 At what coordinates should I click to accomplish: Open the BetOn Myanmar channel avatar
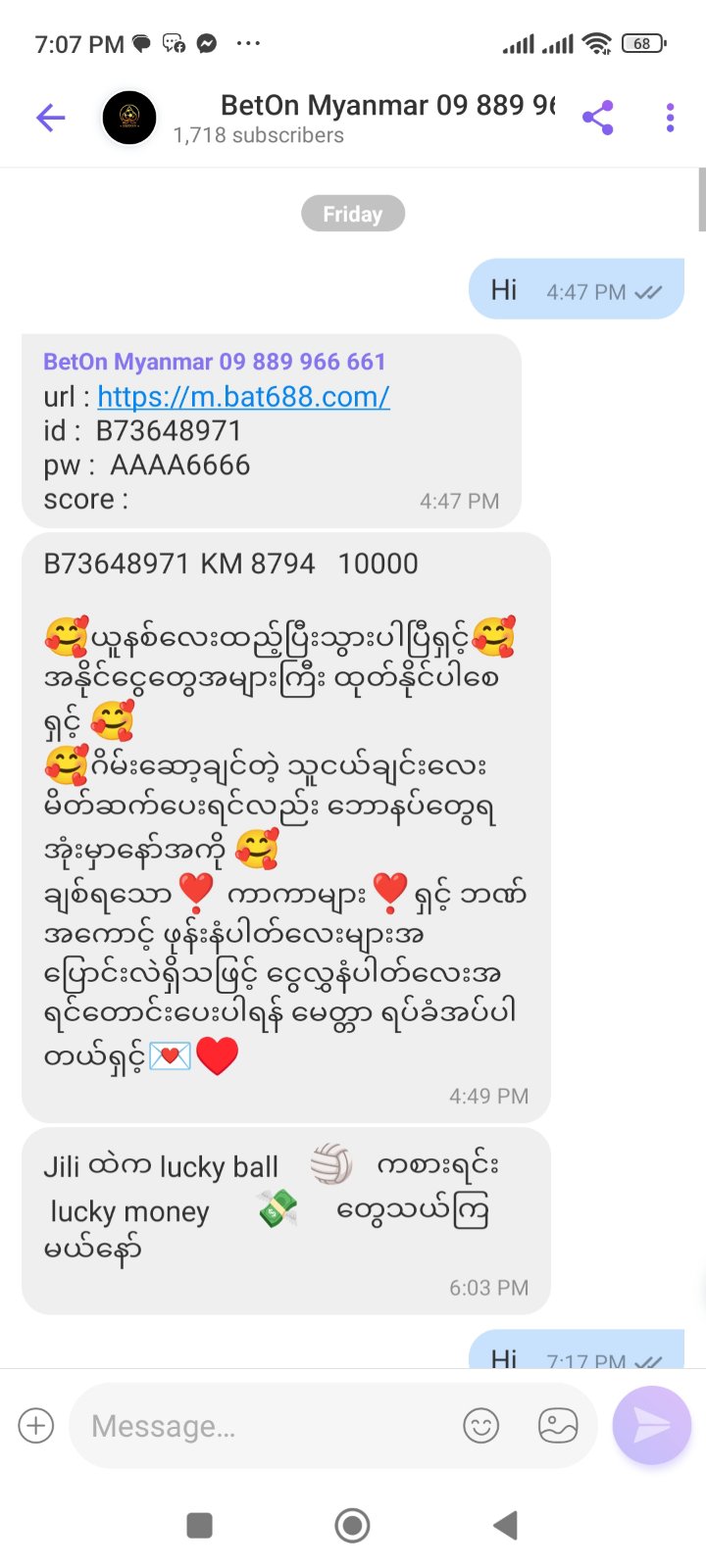click(129, 119)
